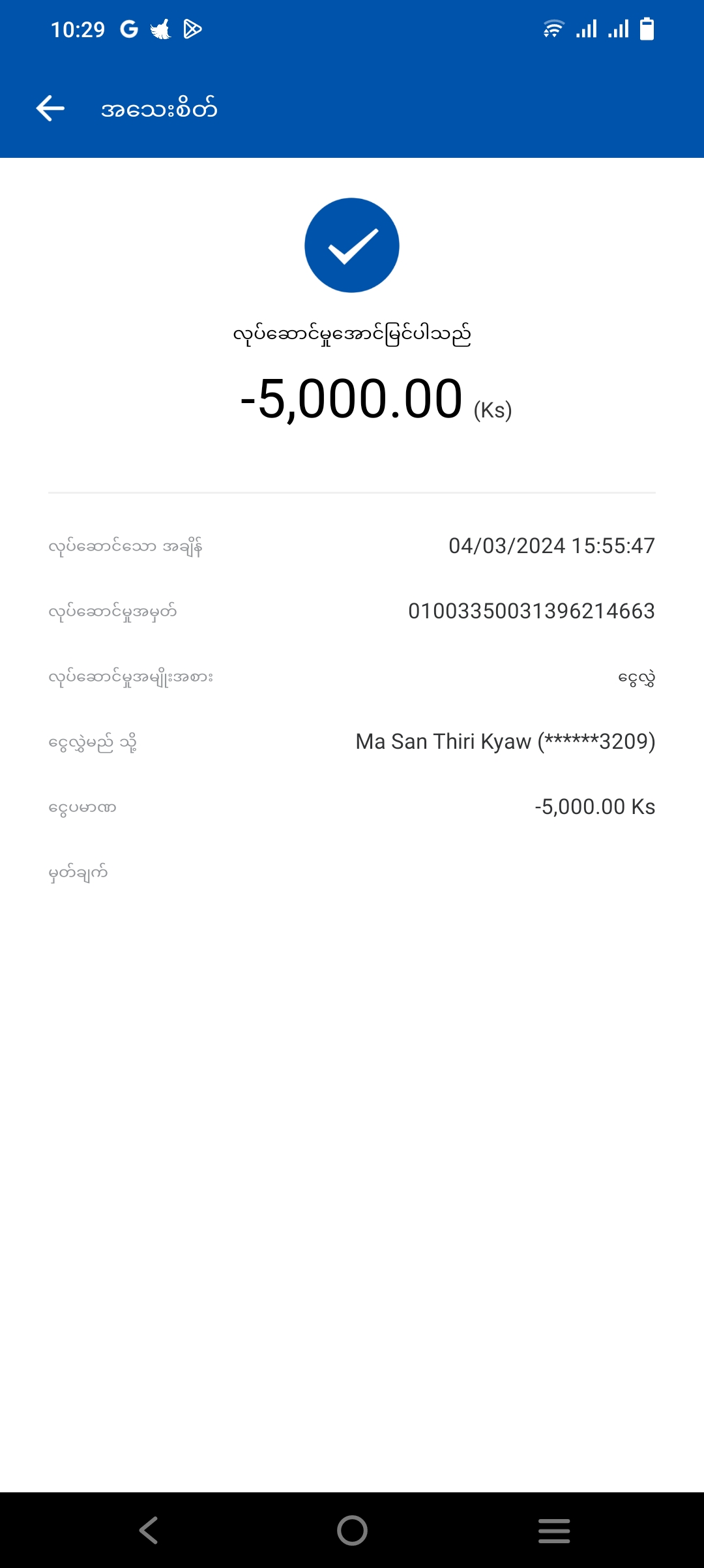Viewport: 704px width, 1568px height.
Task: Go to the home screen
Action: coord(352,1530)
